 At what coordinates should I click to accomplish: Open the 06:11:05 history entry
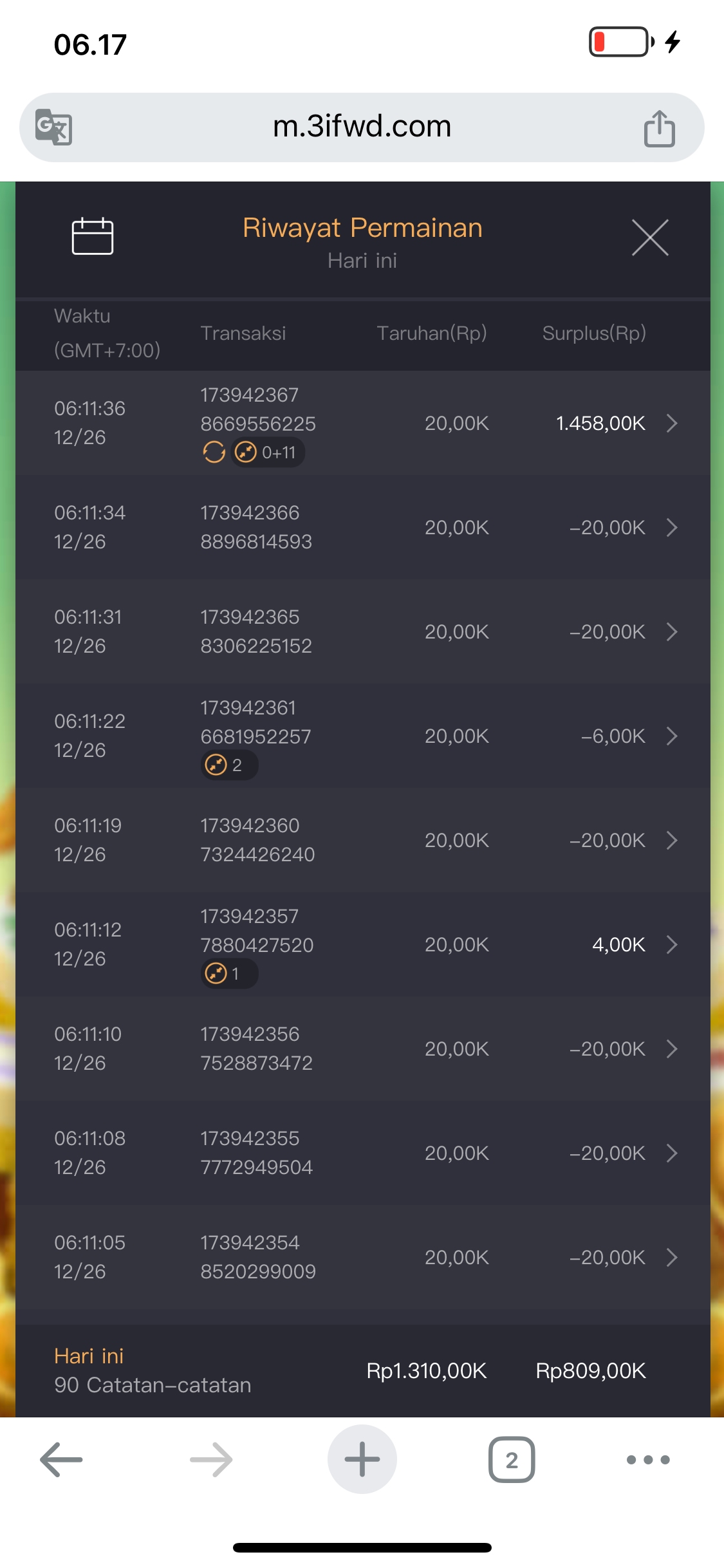pyautogui.click(x=671, y=1258)
